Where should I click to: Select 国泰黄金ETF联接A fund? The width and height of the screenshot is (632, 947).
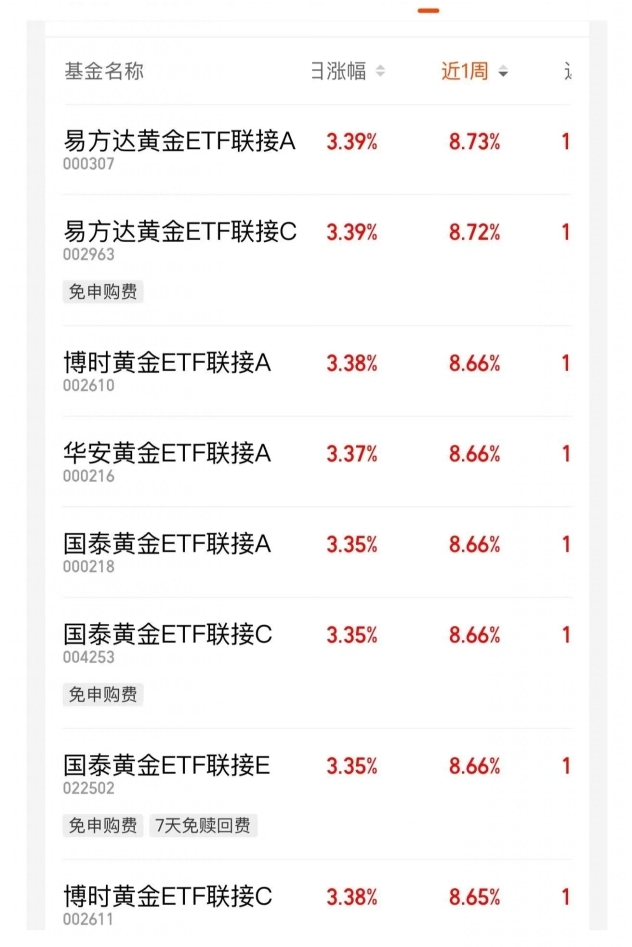point(167,544)
